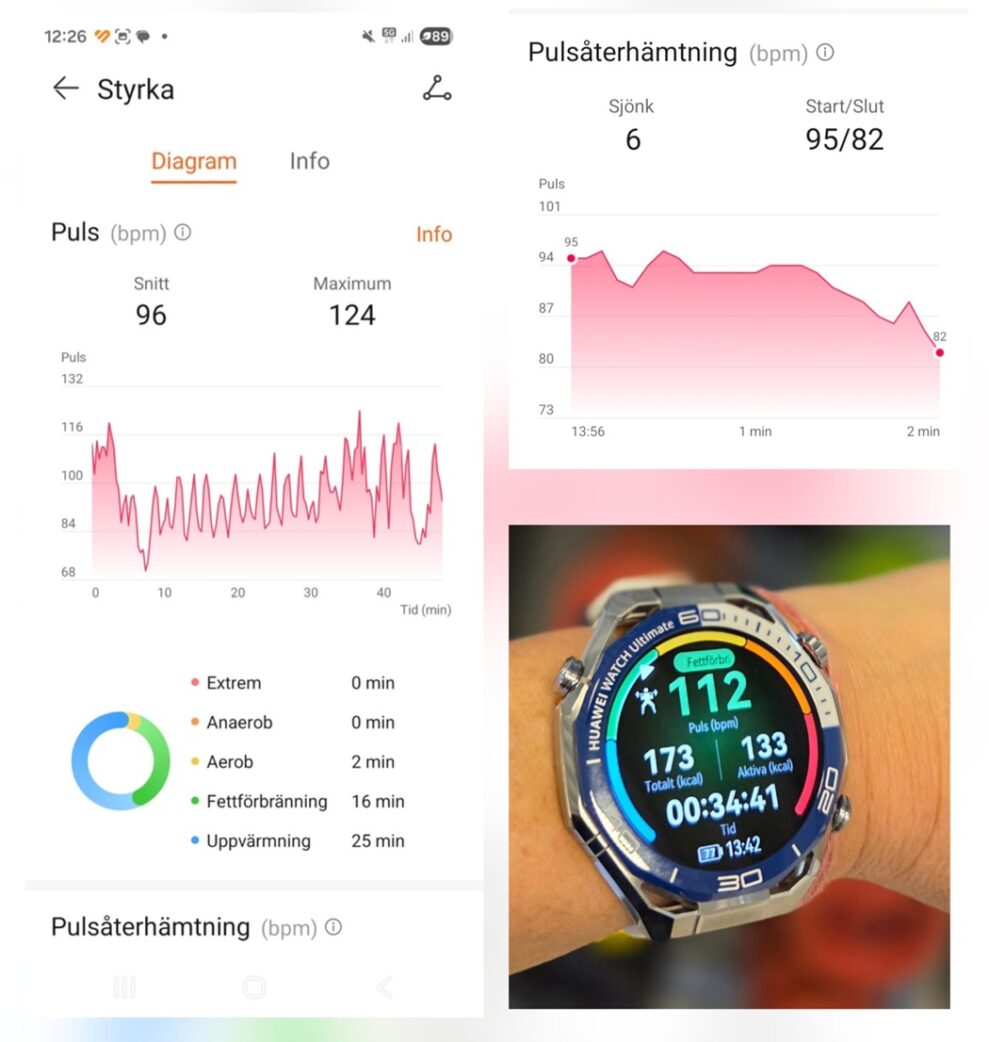Open the route/share icon top right
Image resolution: width=989 pixels, height=1042 pixels.
tap(437, 88)
